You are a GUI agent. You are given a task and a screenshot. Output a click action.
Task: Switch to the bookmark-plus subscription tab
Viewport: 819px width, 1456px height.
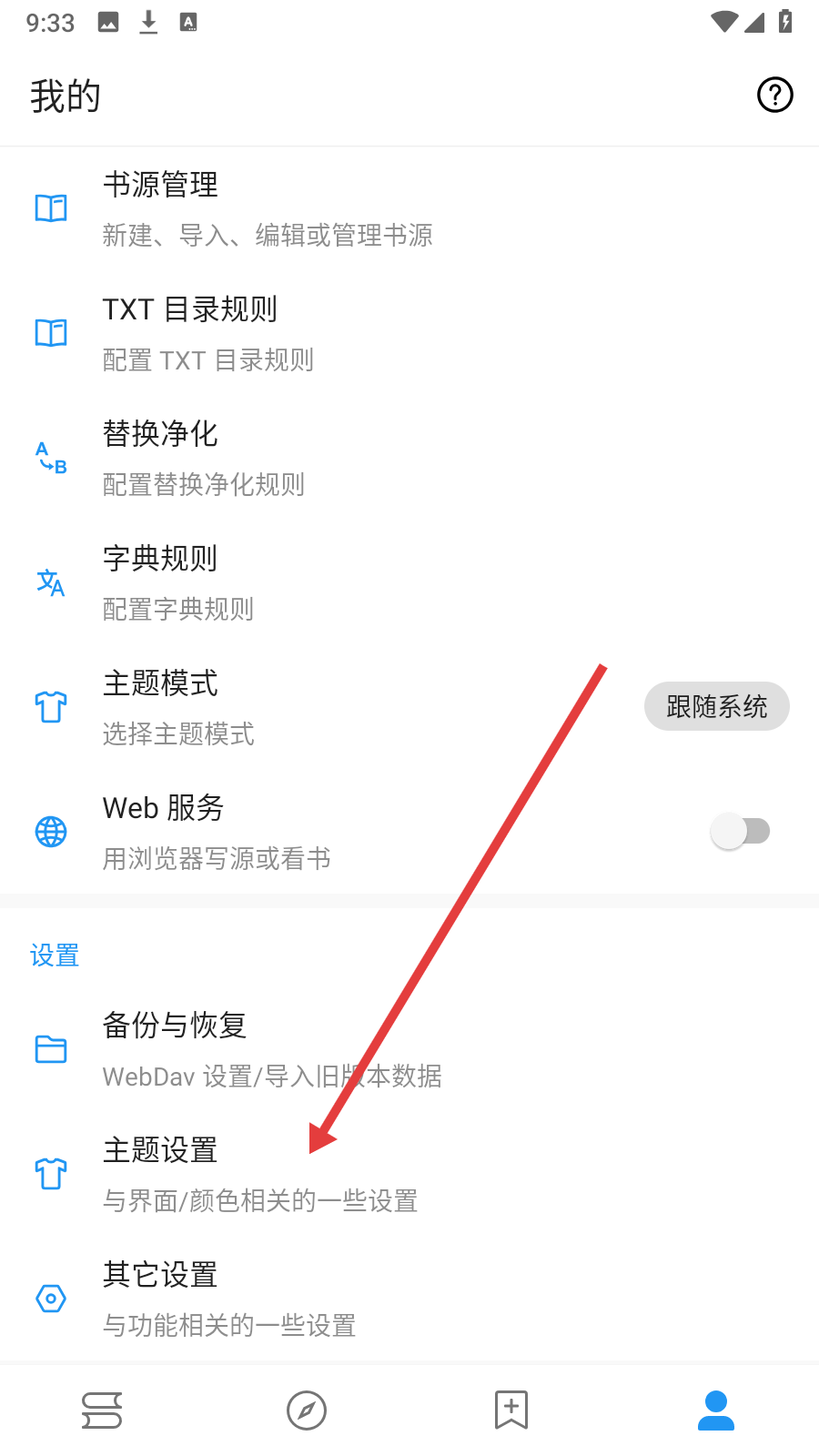coord(511,1410)
